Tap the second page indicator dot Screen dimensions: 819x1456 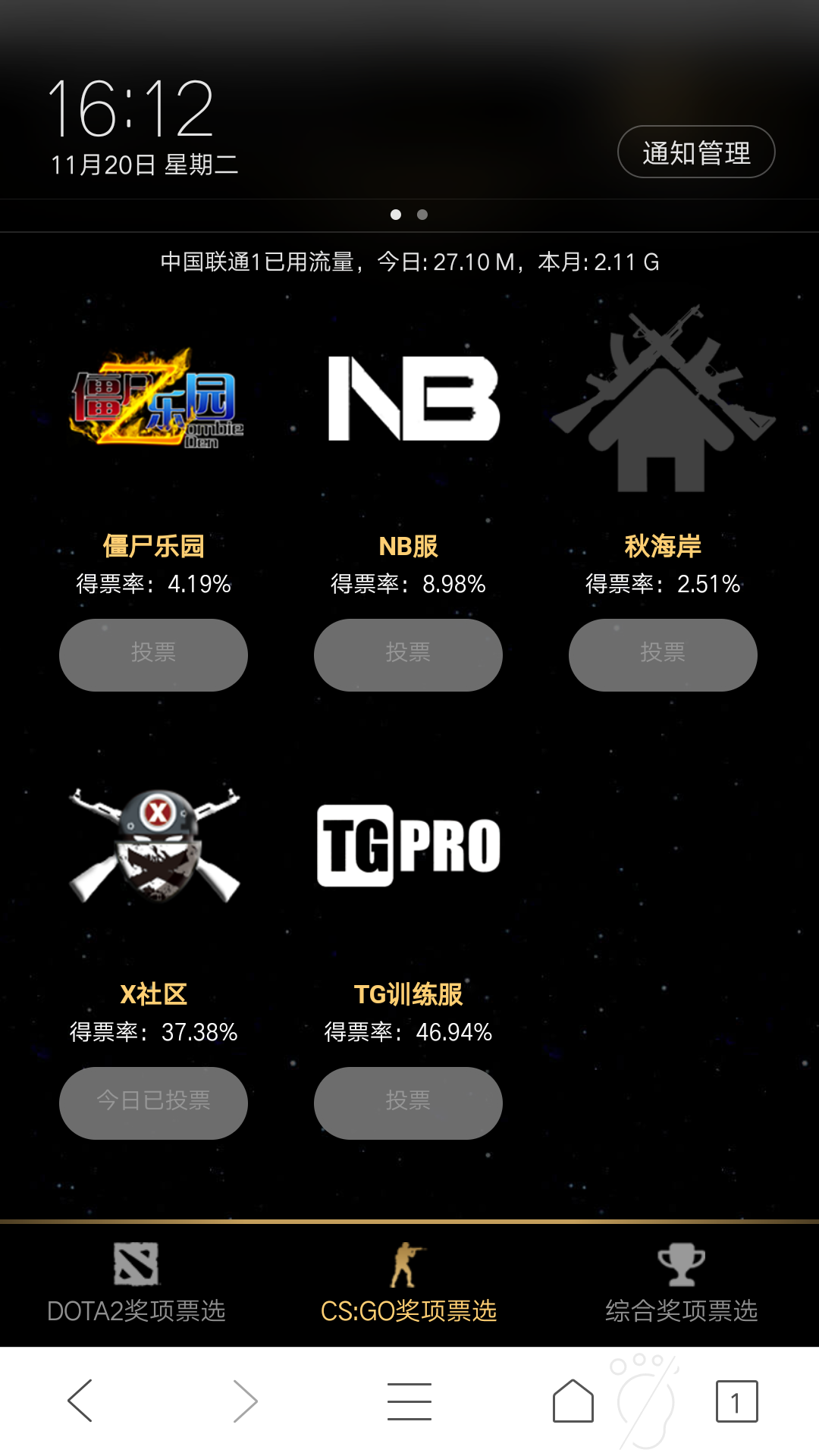click(x=422, y=215)
